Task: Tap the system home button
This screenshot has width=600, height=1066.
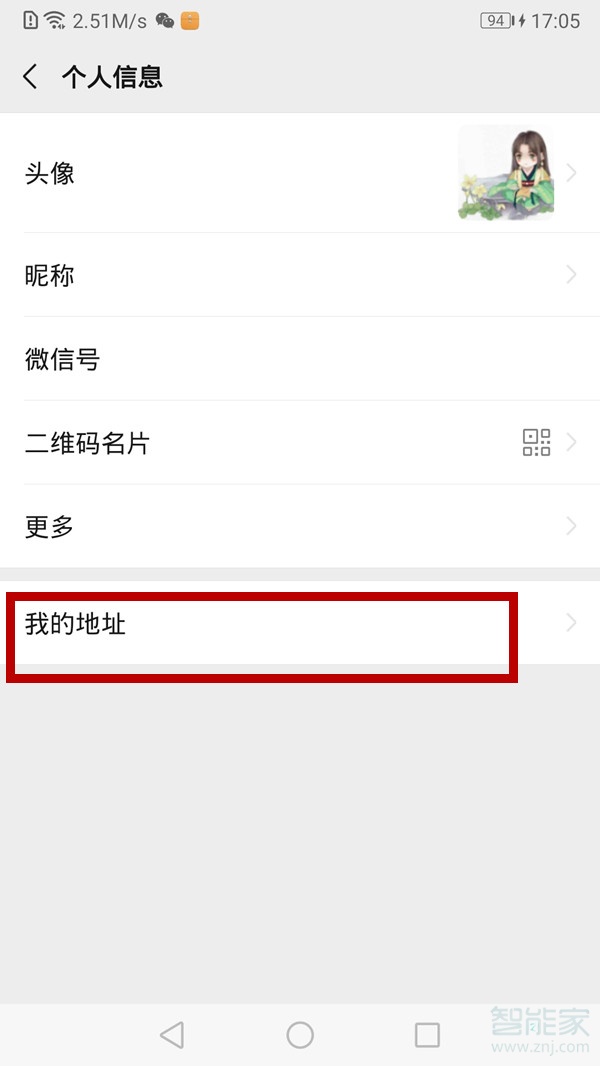Action: point(300,1035)
